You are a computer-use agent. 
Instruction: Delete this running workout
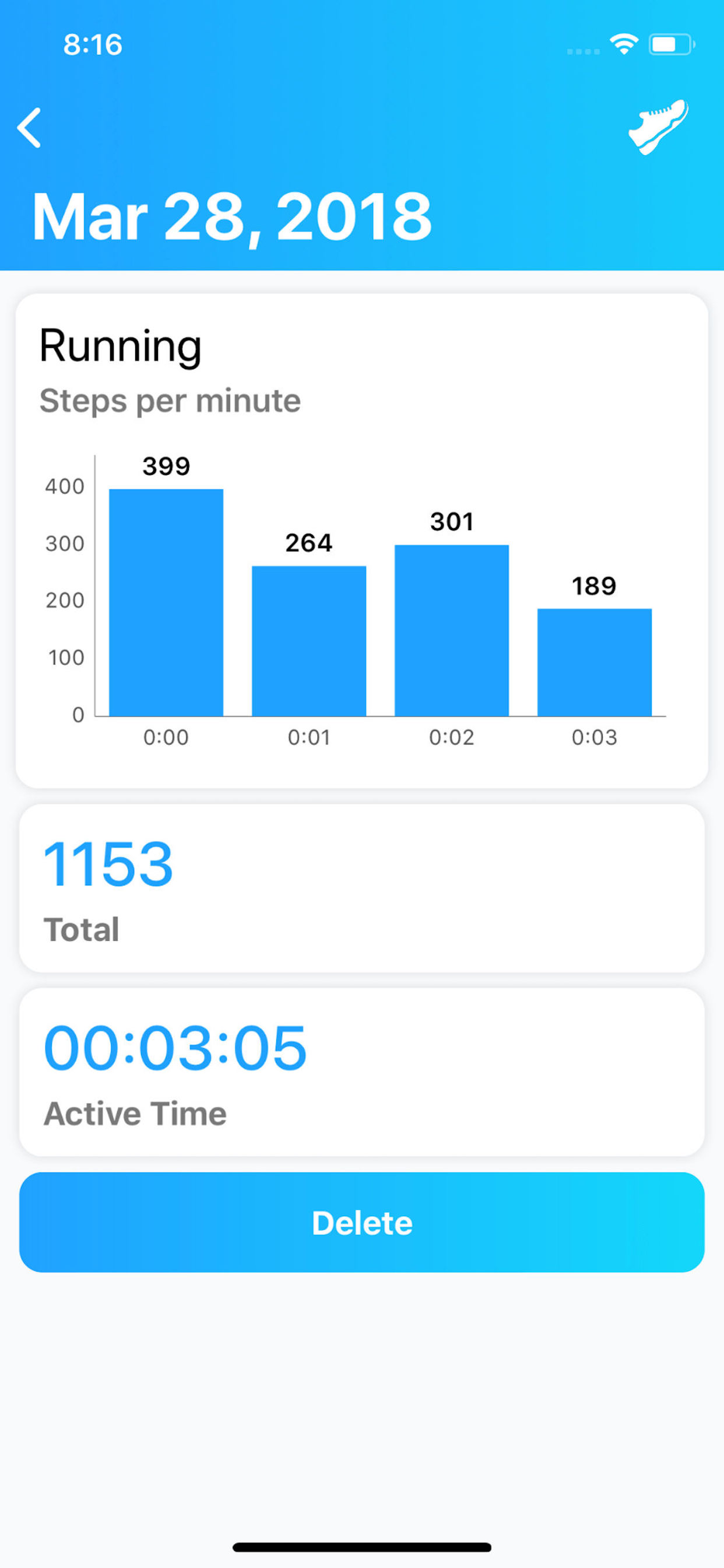click(x=362, y=1222)
